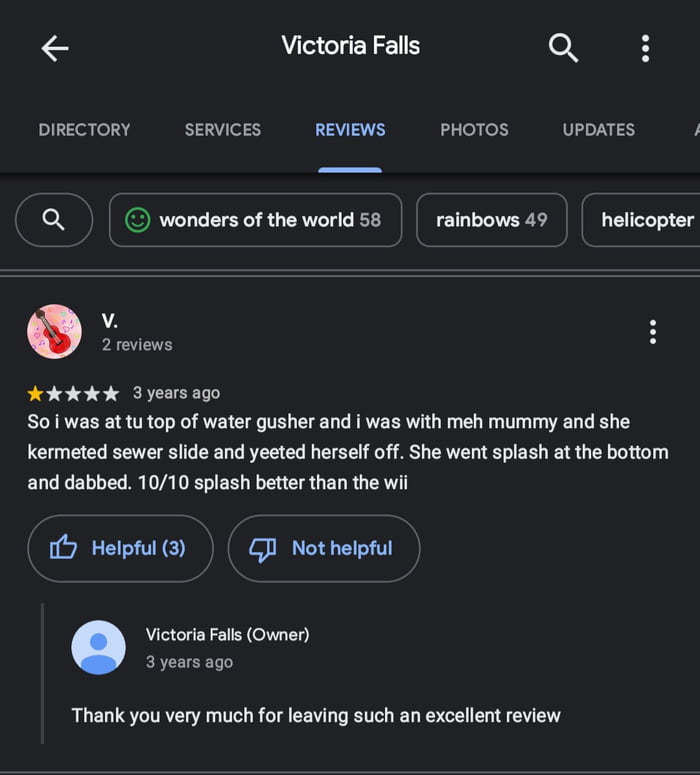Filter reviews by wonders of the world
700x775 pixels.
click(255, 220)
